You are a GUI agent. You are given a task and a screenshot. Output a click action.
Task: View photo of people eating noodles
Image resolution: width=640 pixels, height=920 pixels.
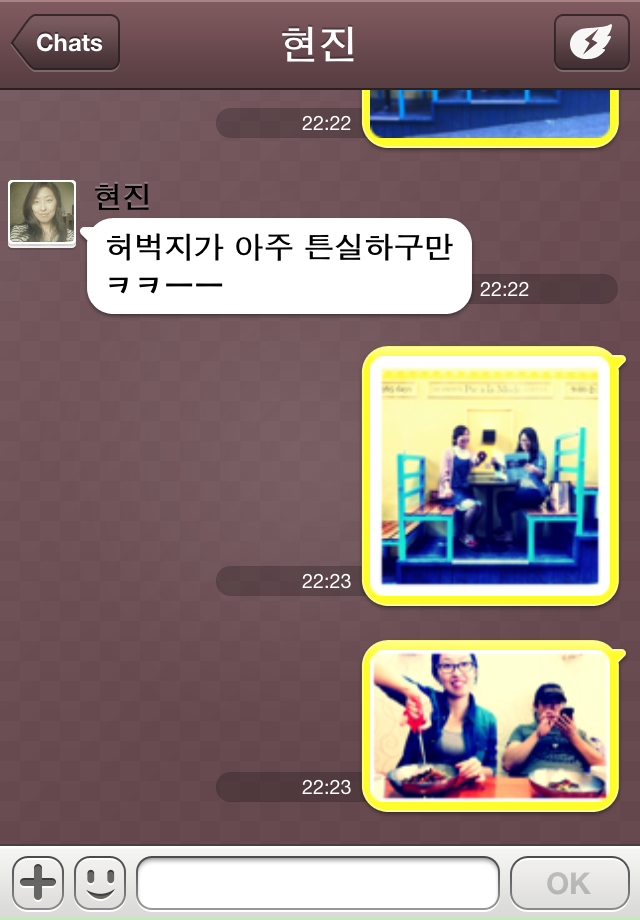tap(490, 725)
